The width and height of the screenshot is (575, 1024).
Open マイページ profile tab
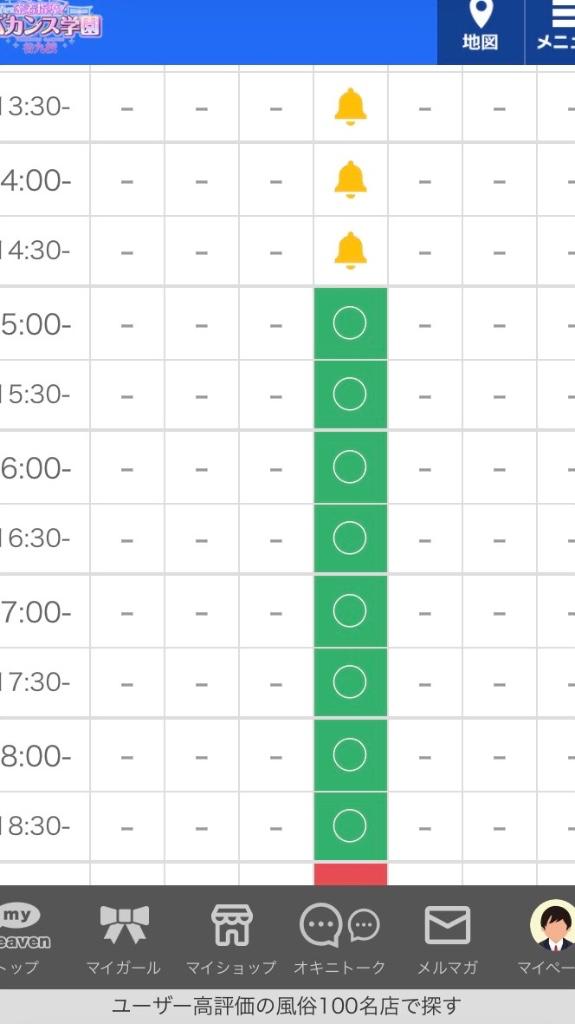click(x=548, y=937)
